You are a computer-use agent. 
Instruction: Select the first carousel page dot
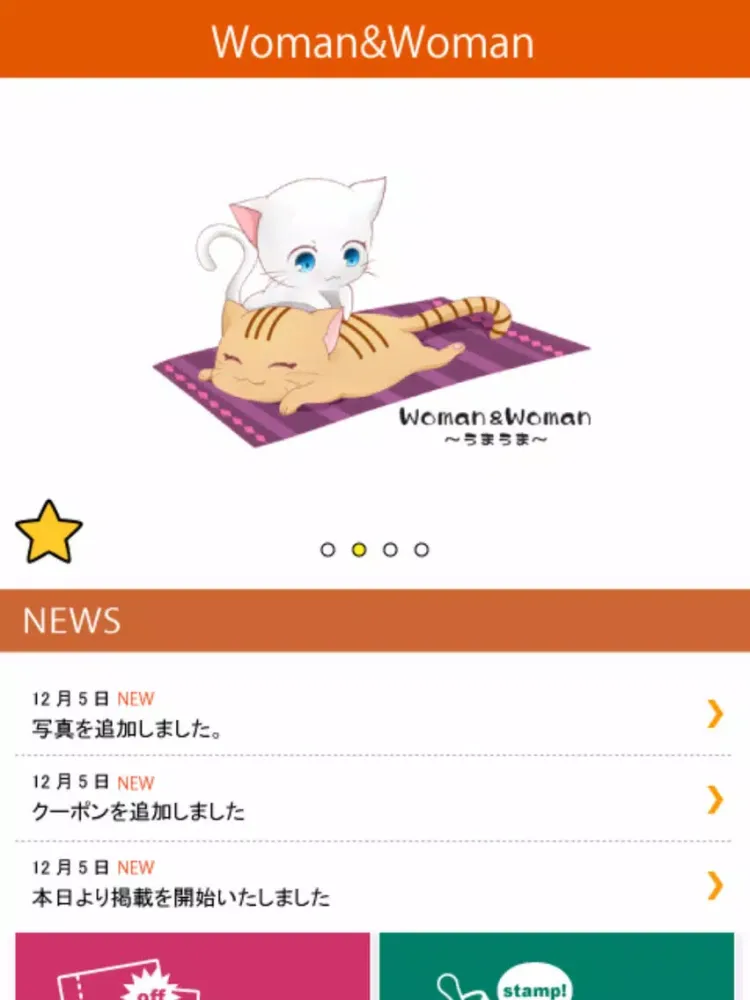[327, 549]
